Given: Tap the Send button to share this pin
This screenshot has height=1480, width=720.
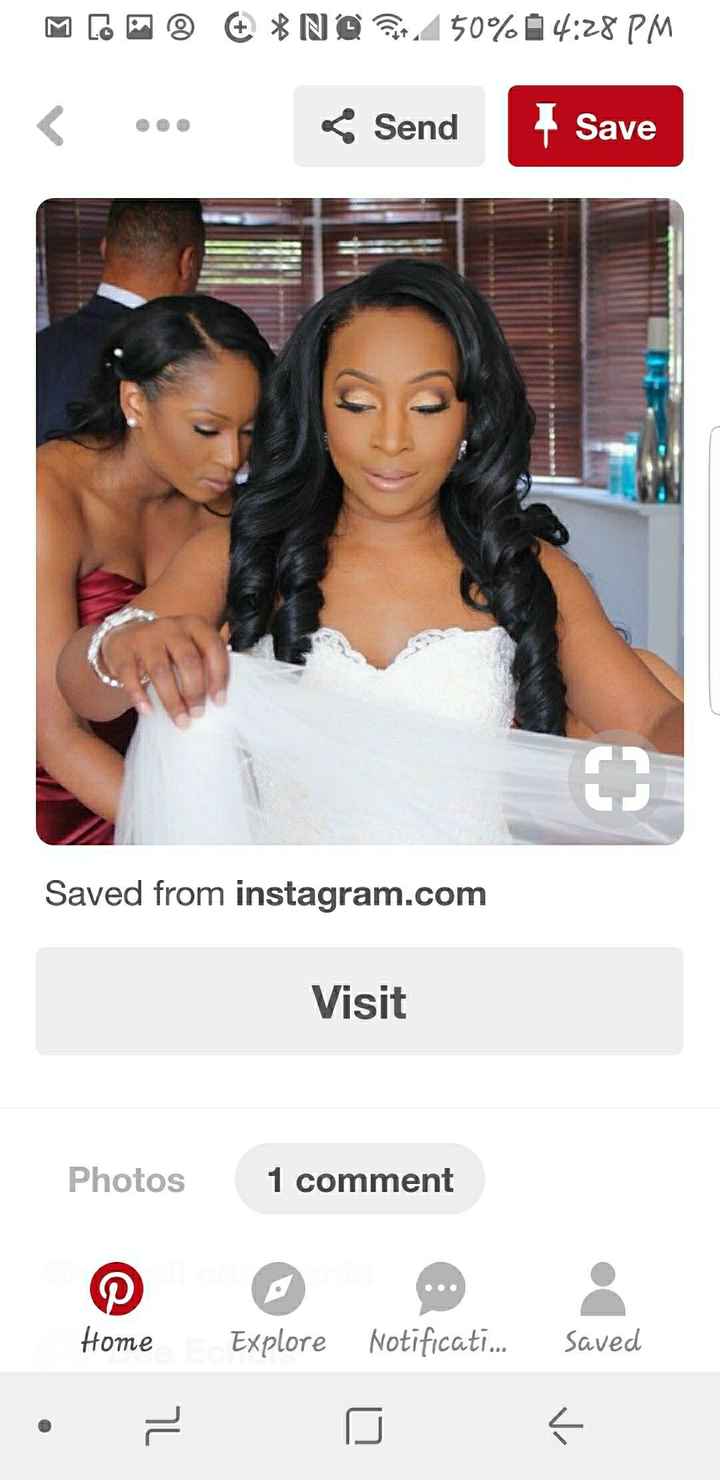Looking at the screenshot, I should click(389, 127).
